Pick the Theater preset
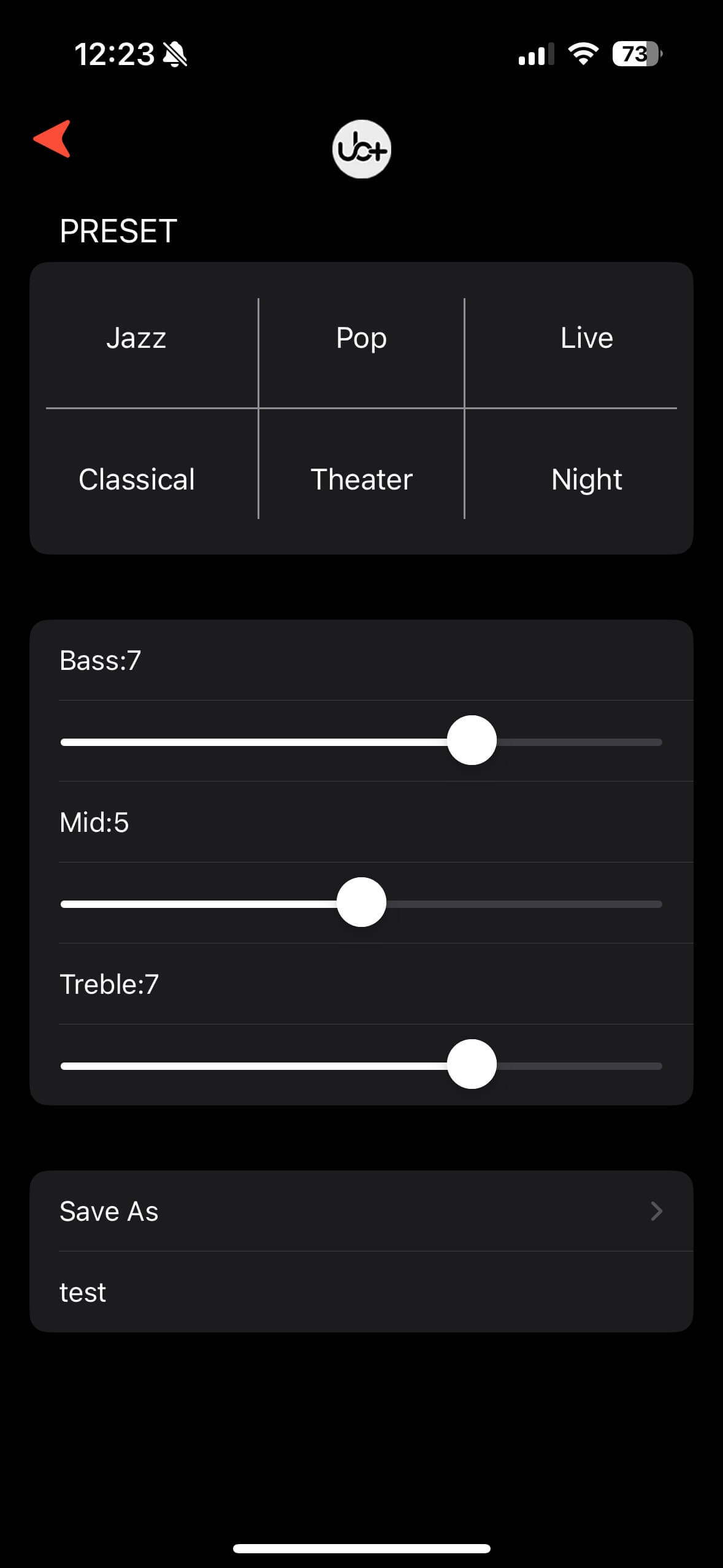This screenshot has height=1568, width=723. tap(361, 479)
